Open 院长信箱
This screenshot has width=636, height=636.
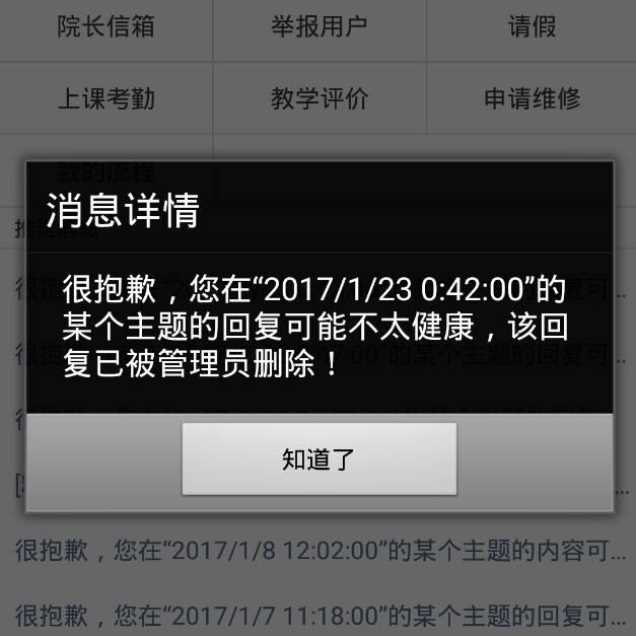tap(106, 27)
